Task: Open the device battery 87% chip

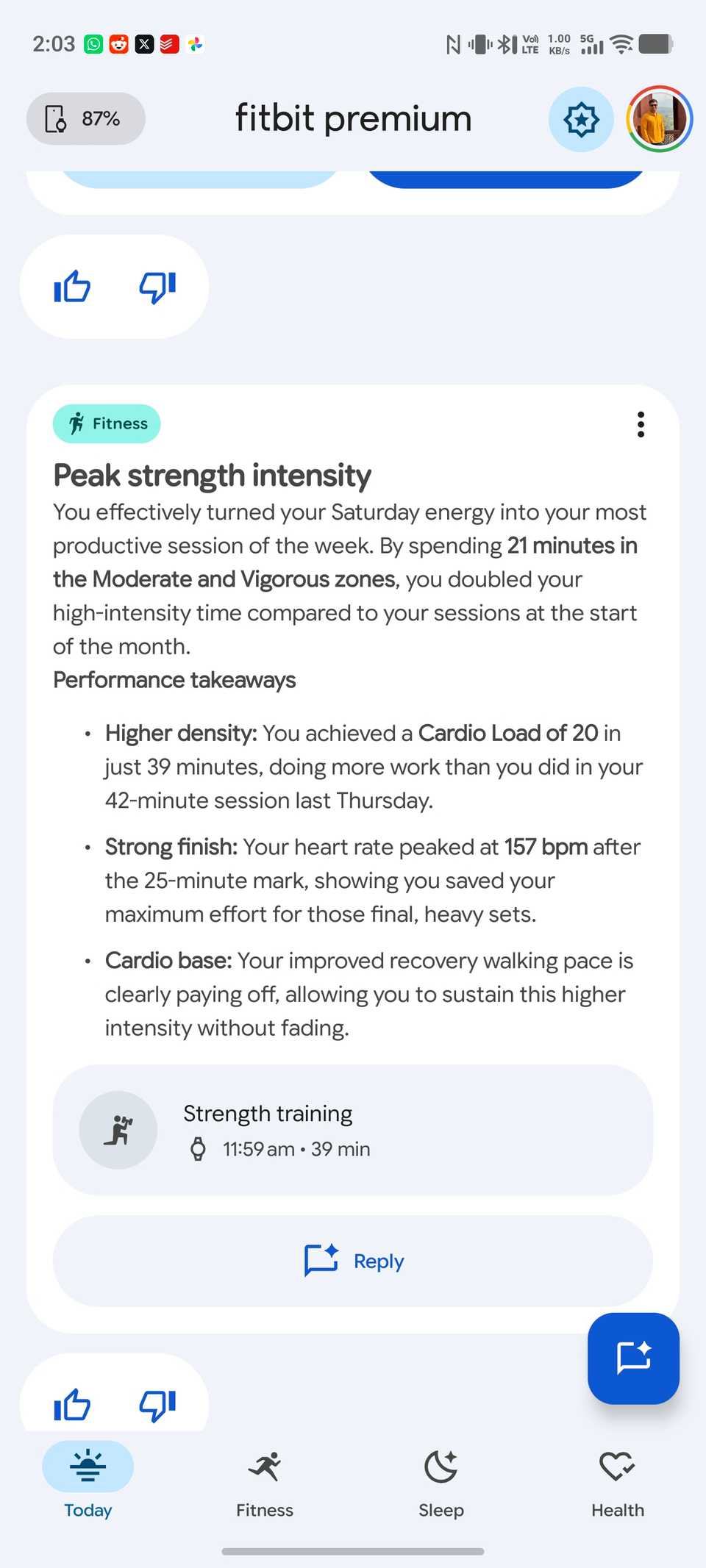Action: tap(86, 118)
